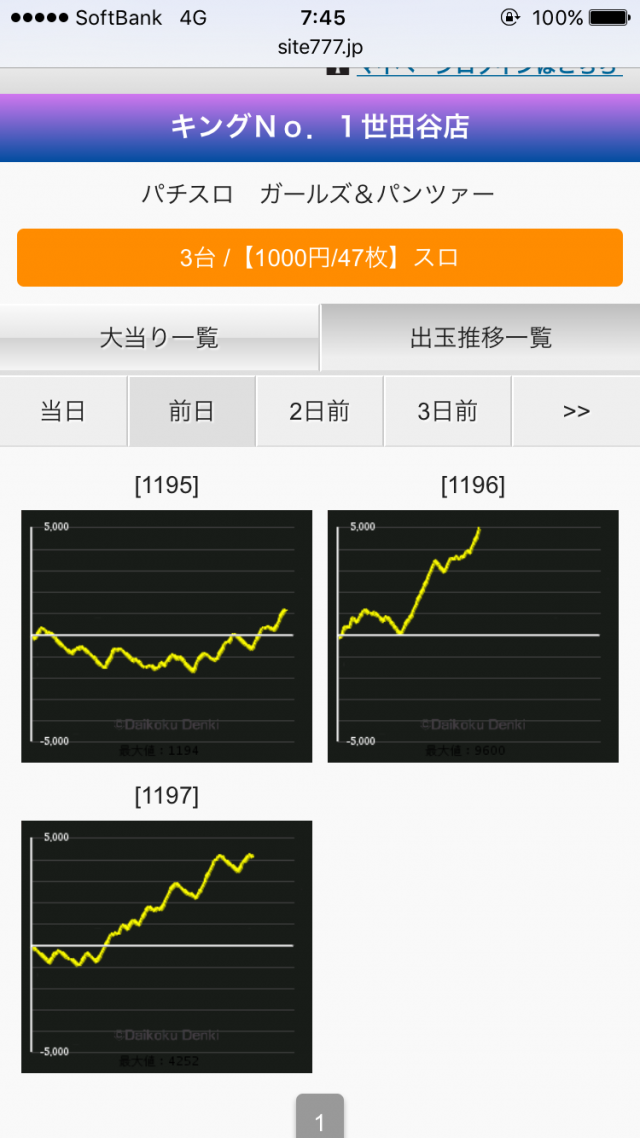This screenshot has height=1138, width=640.
Task: Open the graph for machine 1197
Action: (x=166, y=946)
